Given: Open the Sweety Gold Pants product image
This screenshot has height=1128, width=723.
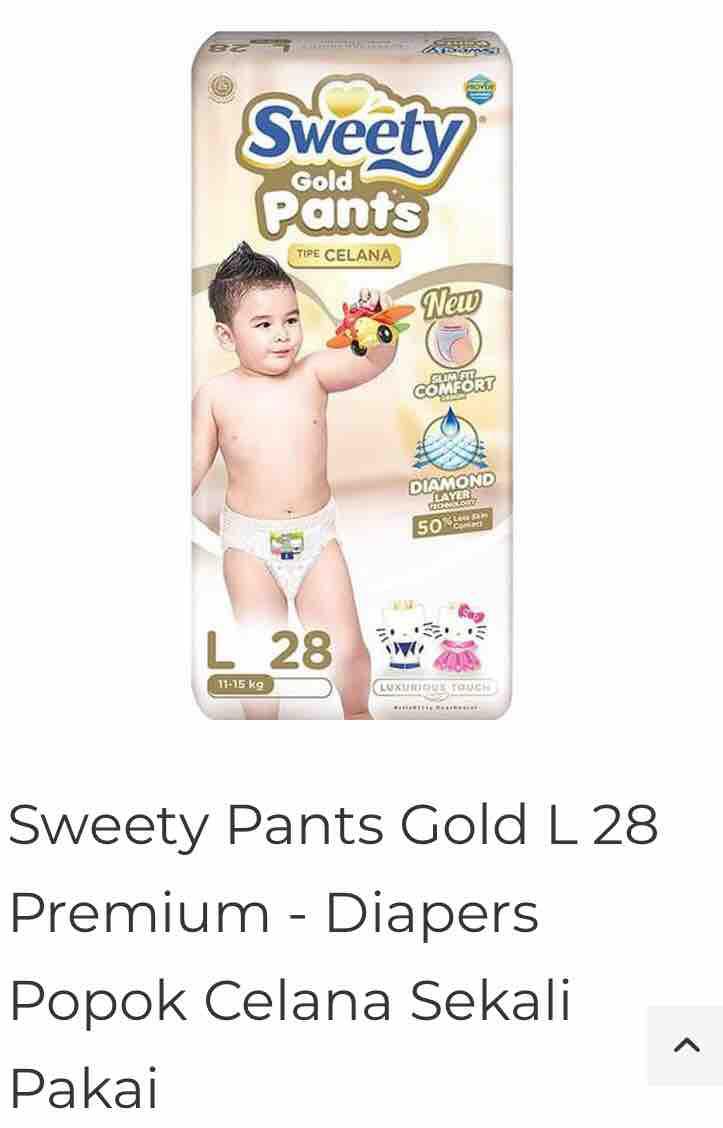Looking at the screenshot, I should [x=352, y=375].
